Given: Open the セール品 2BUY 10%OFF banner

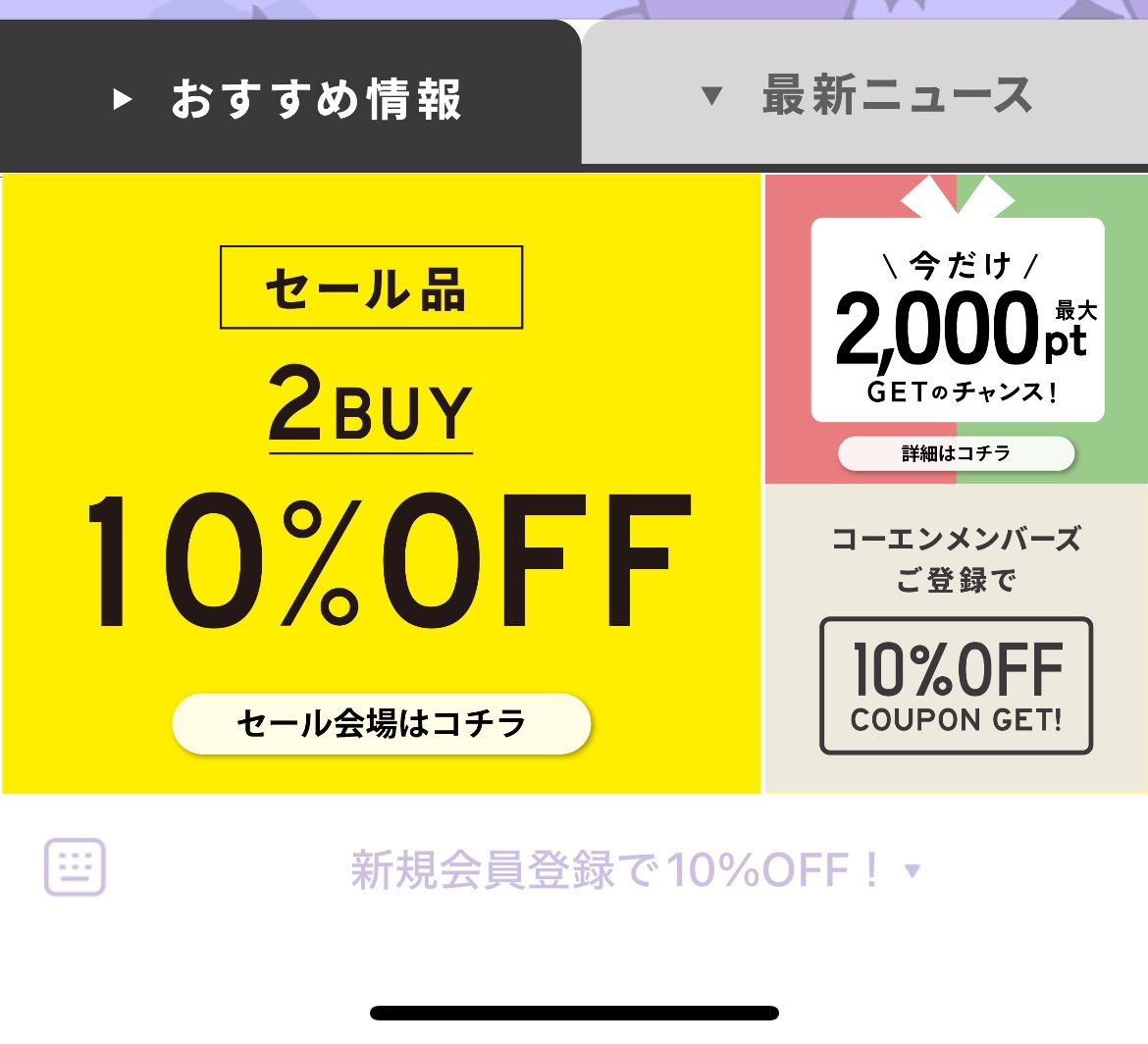Looking at the screenshot, I should [x=381, y=484].
